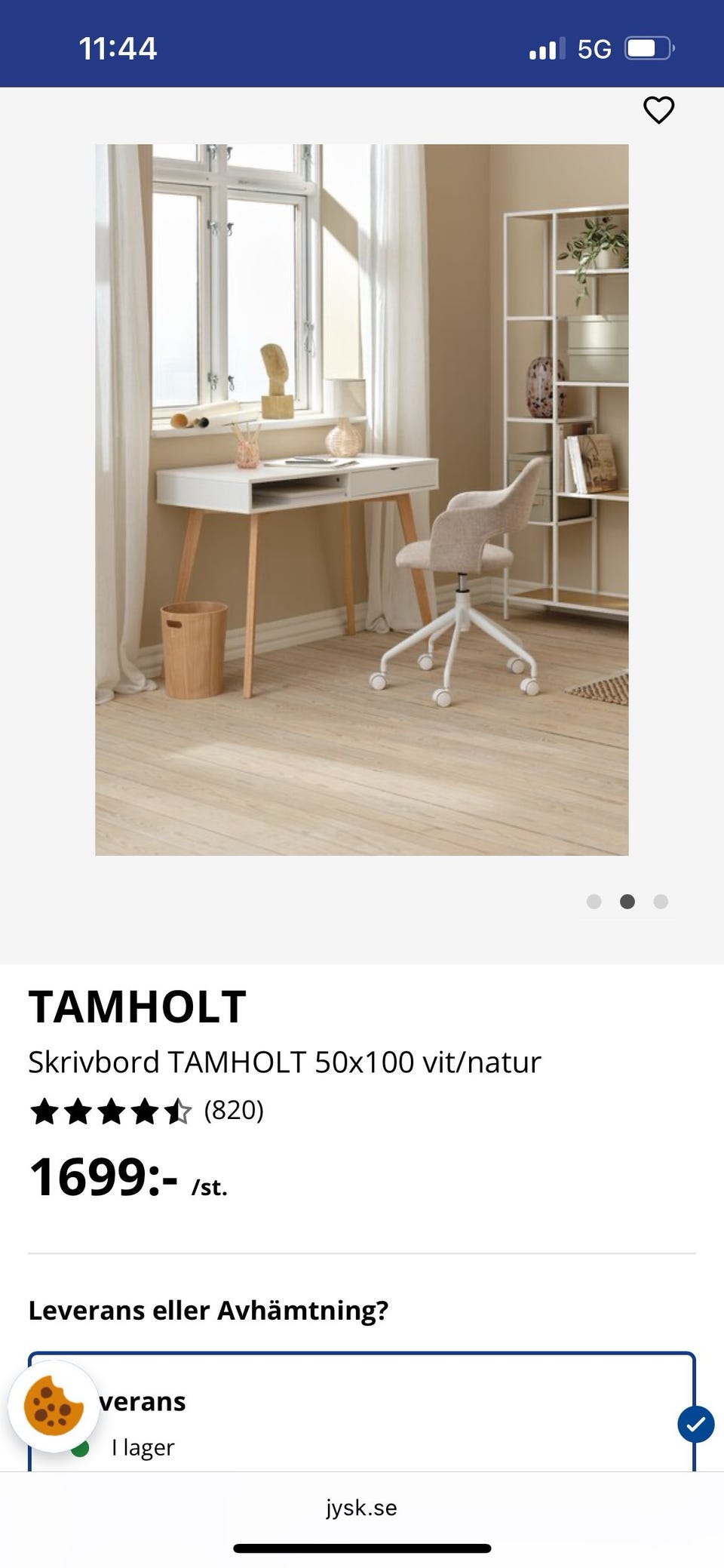Open the product image carousel
The width and height of the screenshot is (724, 1568).
click(x=362, y=498)
